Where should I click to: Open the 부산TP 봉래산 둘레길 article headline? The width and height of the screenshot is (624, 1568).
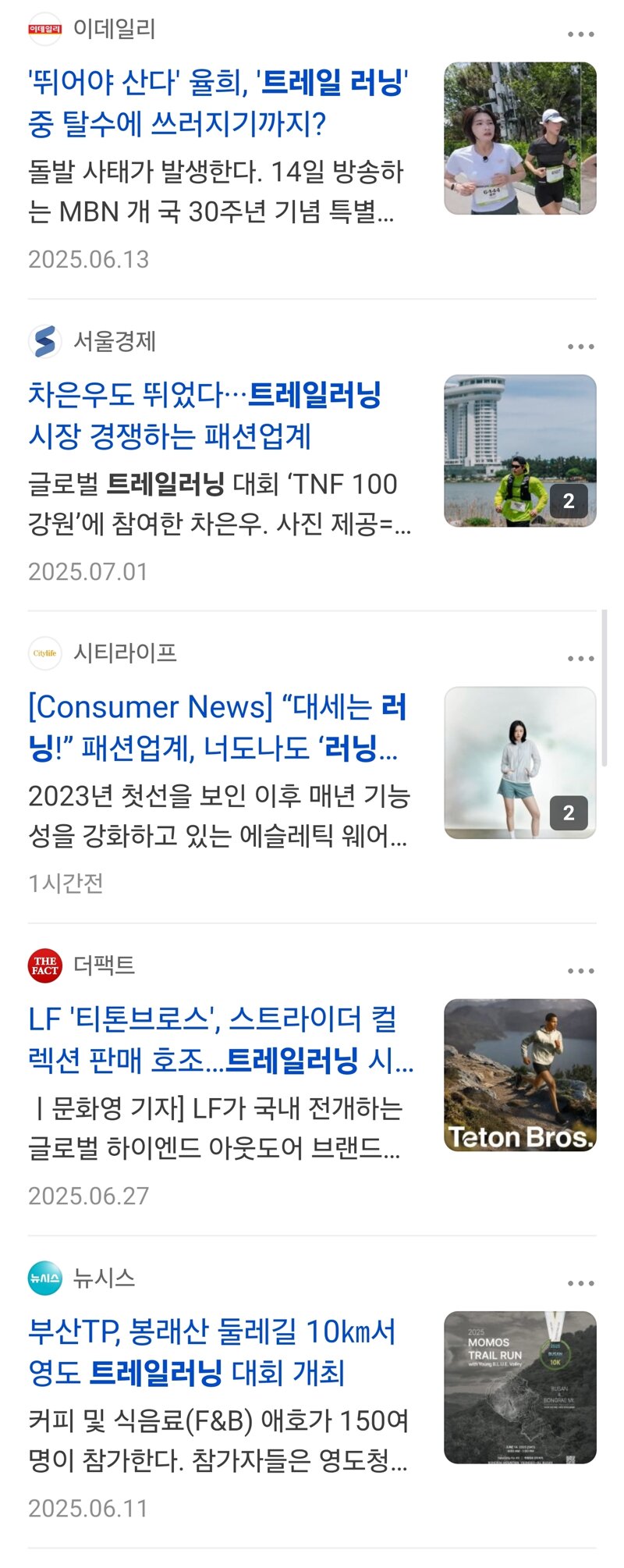coord(212,1351)
